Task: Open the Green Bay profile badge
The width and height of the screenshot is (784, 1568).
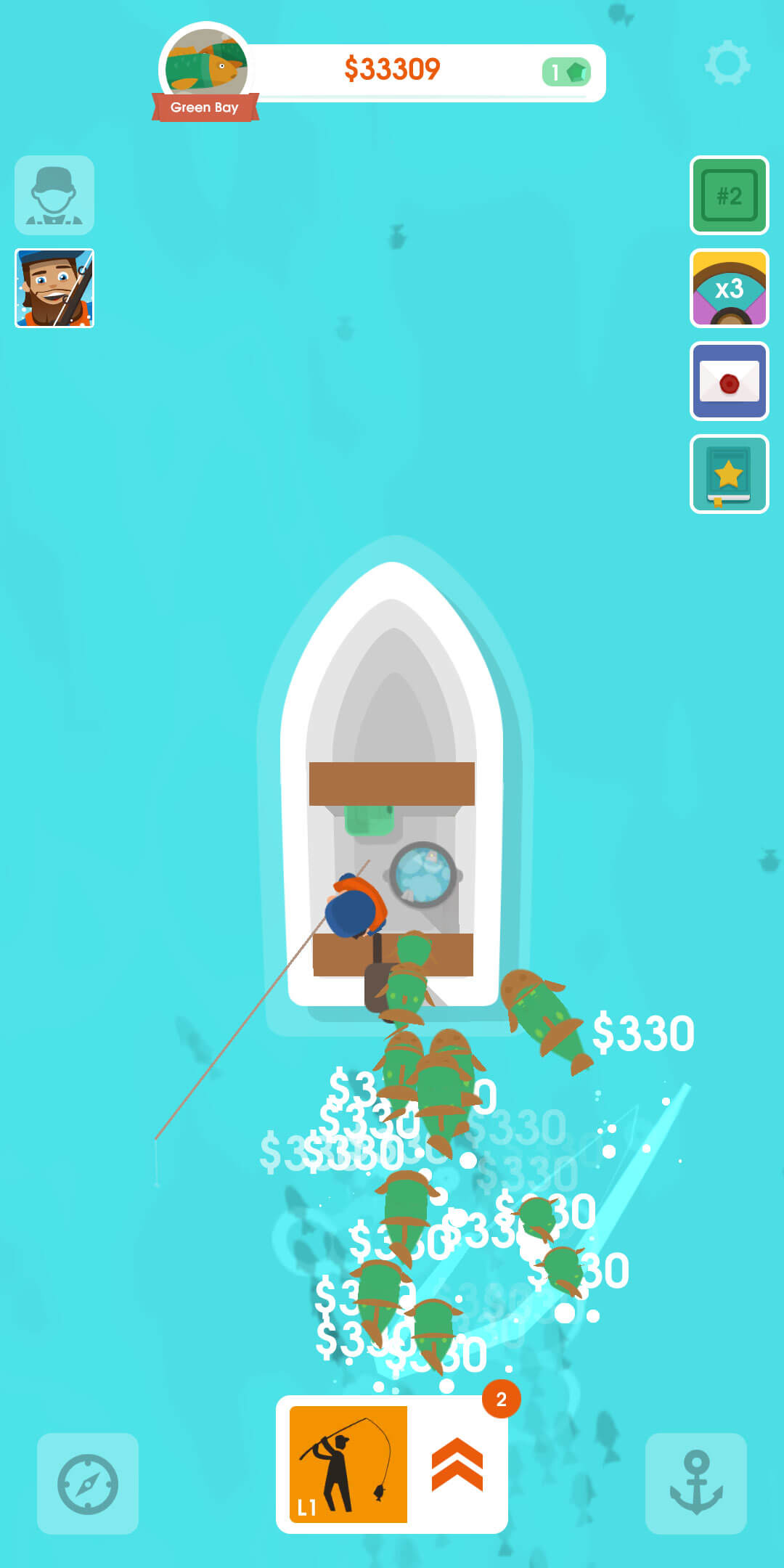Action: (205, 107)
